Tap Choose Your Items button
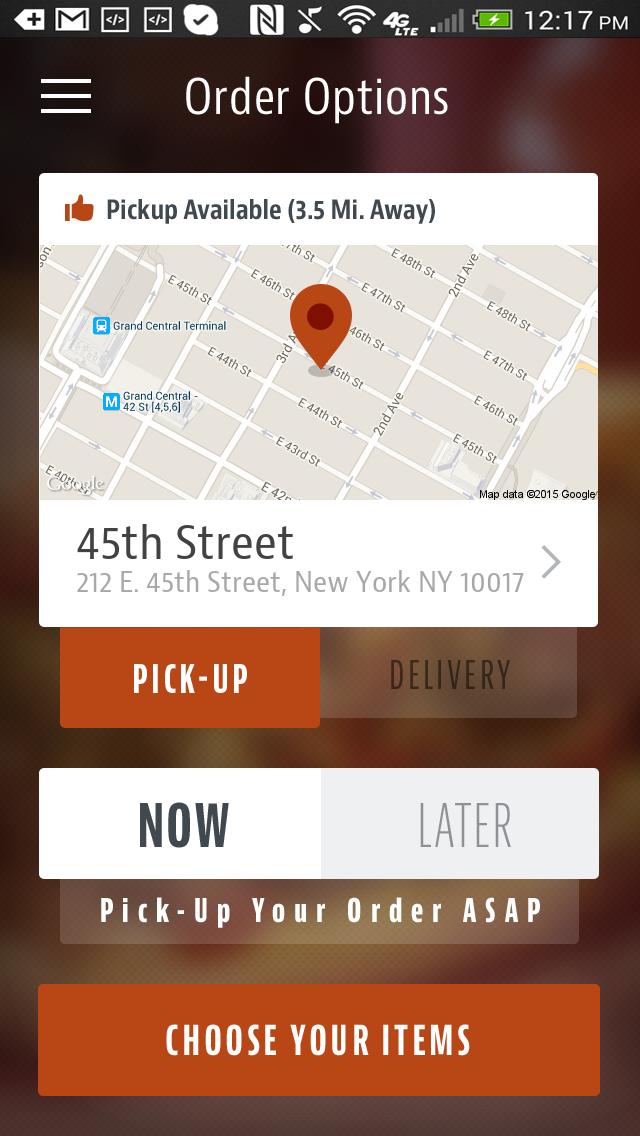The width and height of the screenshot is (640, 1136). pos(319,1040)
